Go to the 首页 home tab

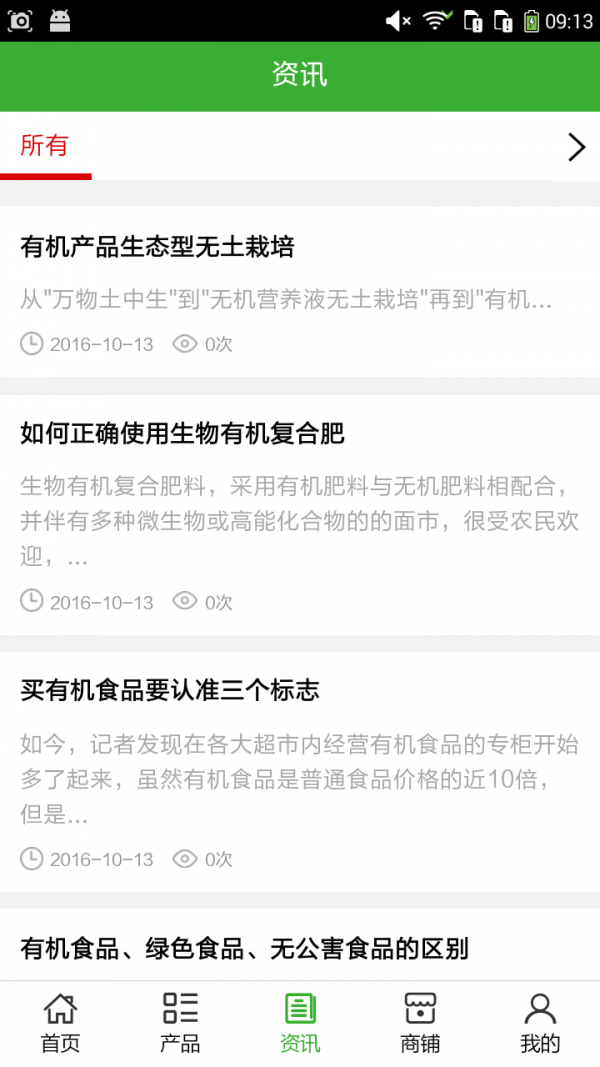[60, 1023]
